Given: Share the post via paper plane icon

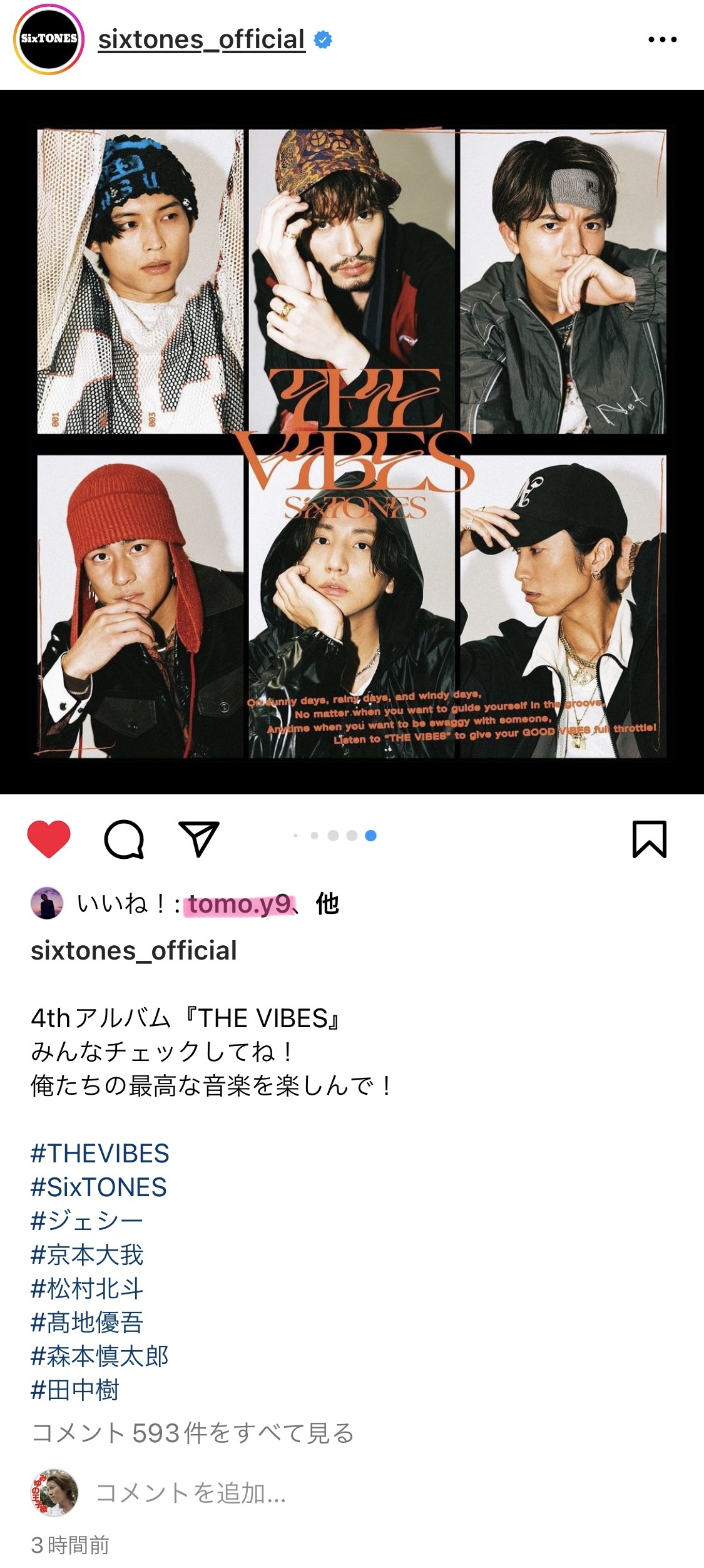Looking at the screenshot, I should pos(199,838).
